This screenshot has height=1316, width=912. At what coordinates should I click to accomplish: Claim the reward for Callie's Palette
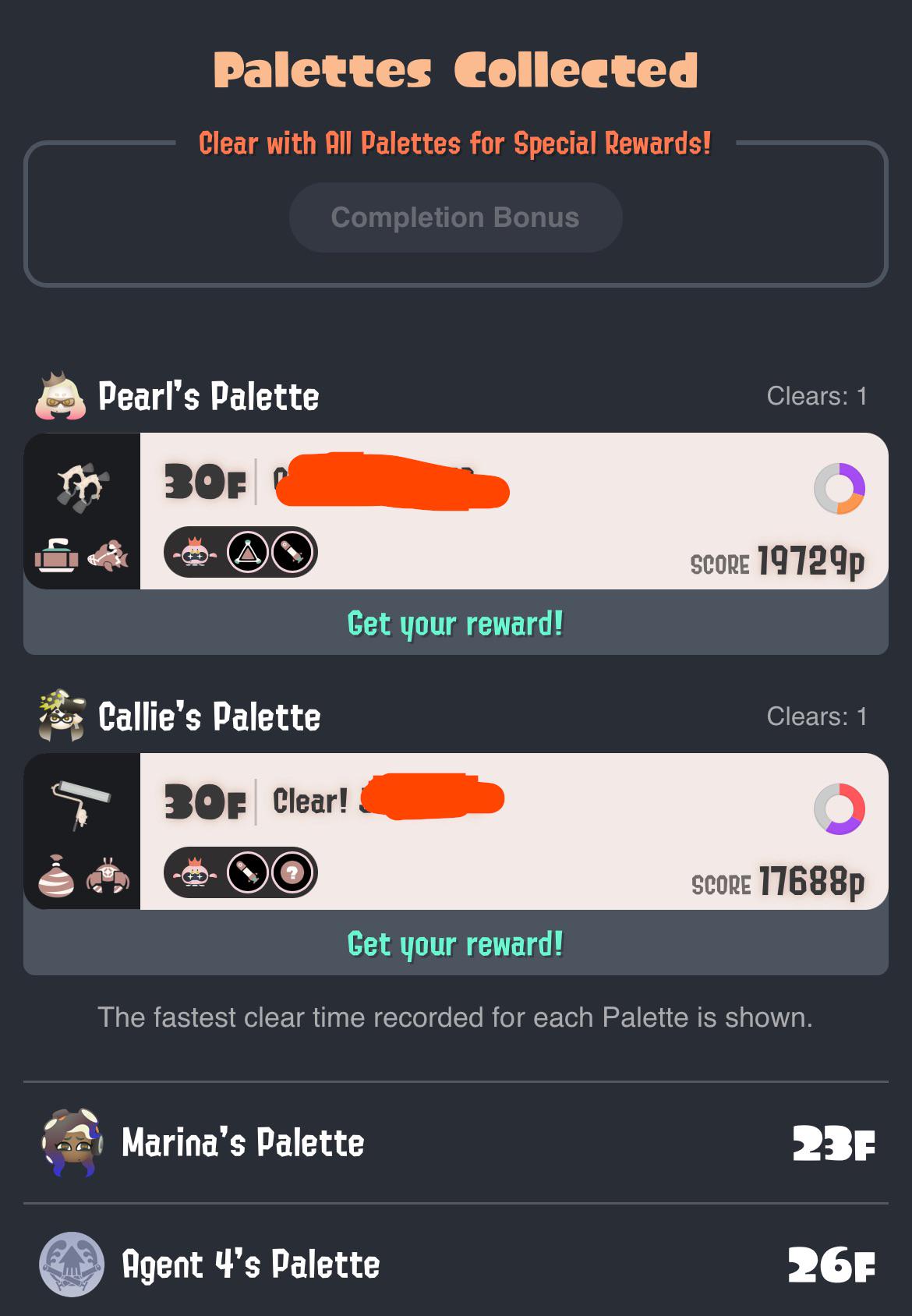click(x=455, y=943)
